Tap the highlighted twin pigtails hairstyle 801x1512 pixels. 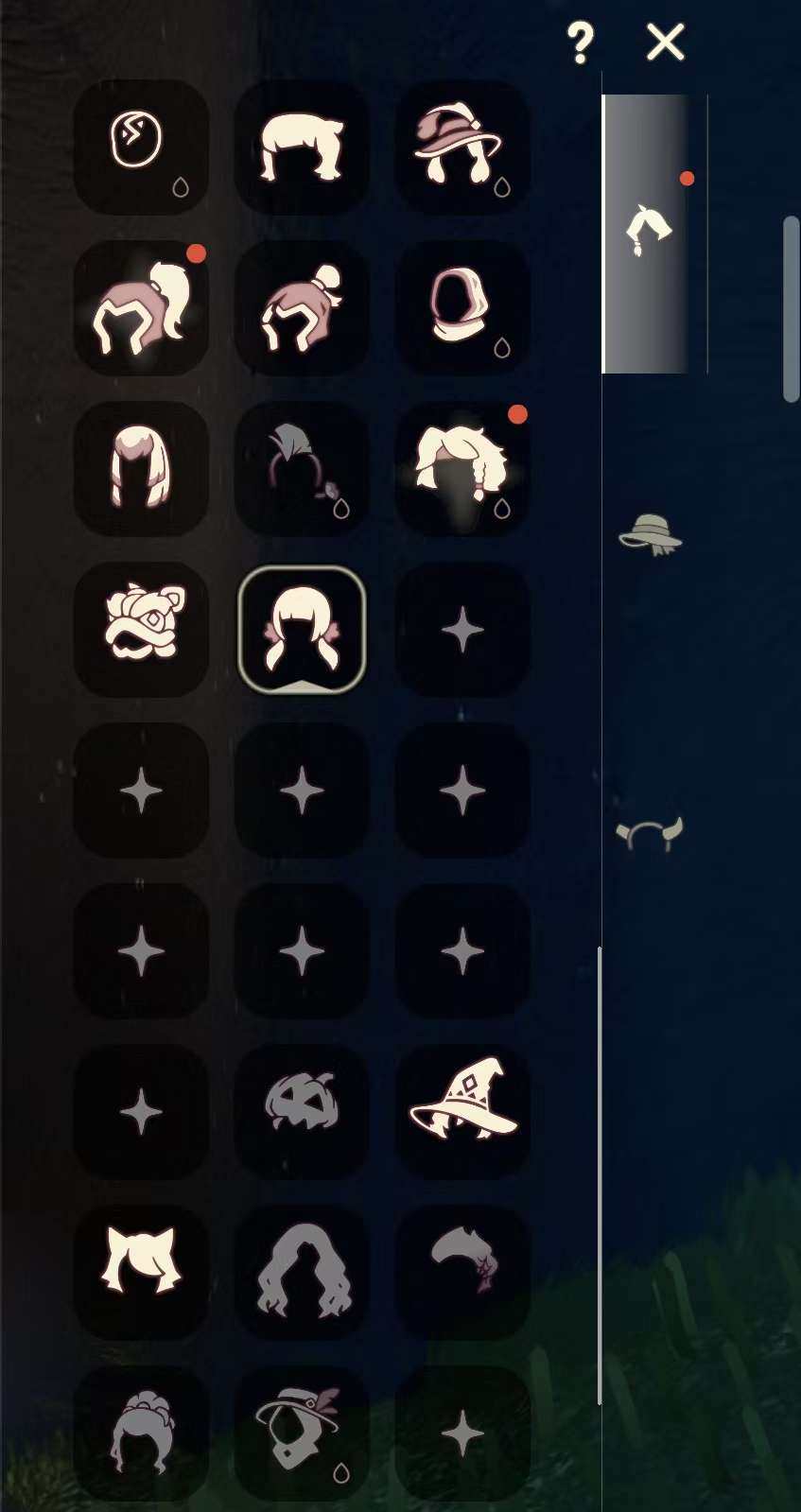[302, 629]
